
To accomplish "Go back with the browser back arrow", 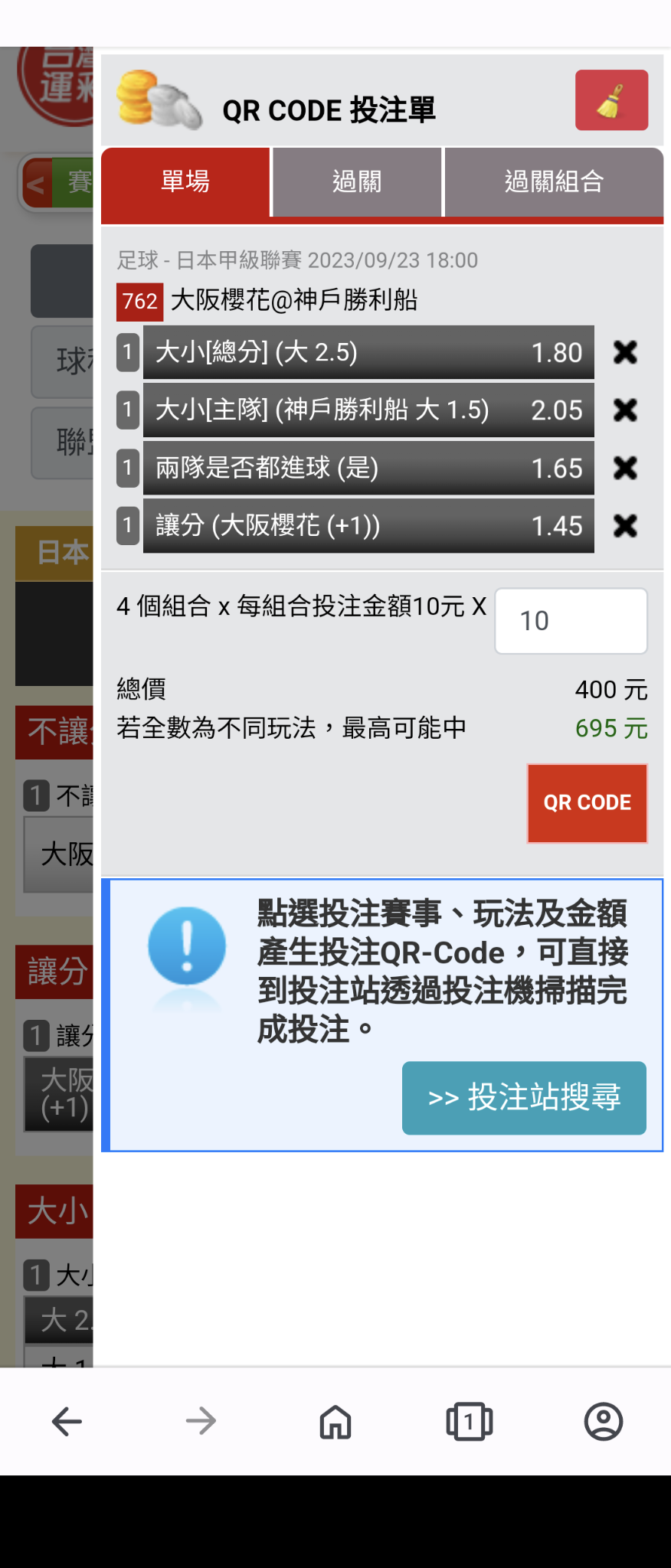I will (x=67, y=1422).
